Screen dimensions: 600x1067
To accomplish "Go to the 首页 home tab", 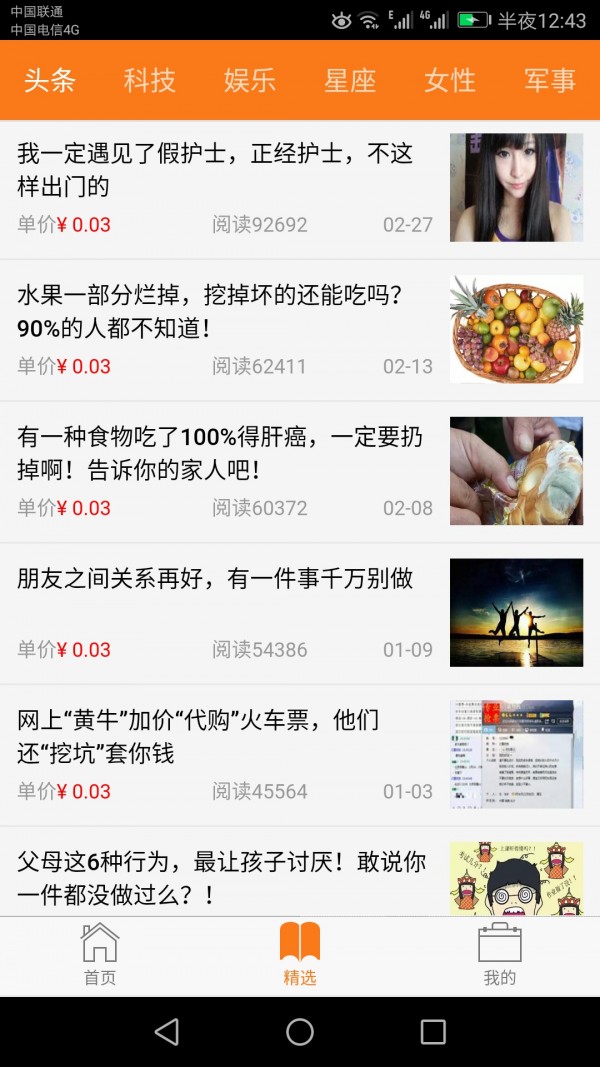I will coord(100,956).
